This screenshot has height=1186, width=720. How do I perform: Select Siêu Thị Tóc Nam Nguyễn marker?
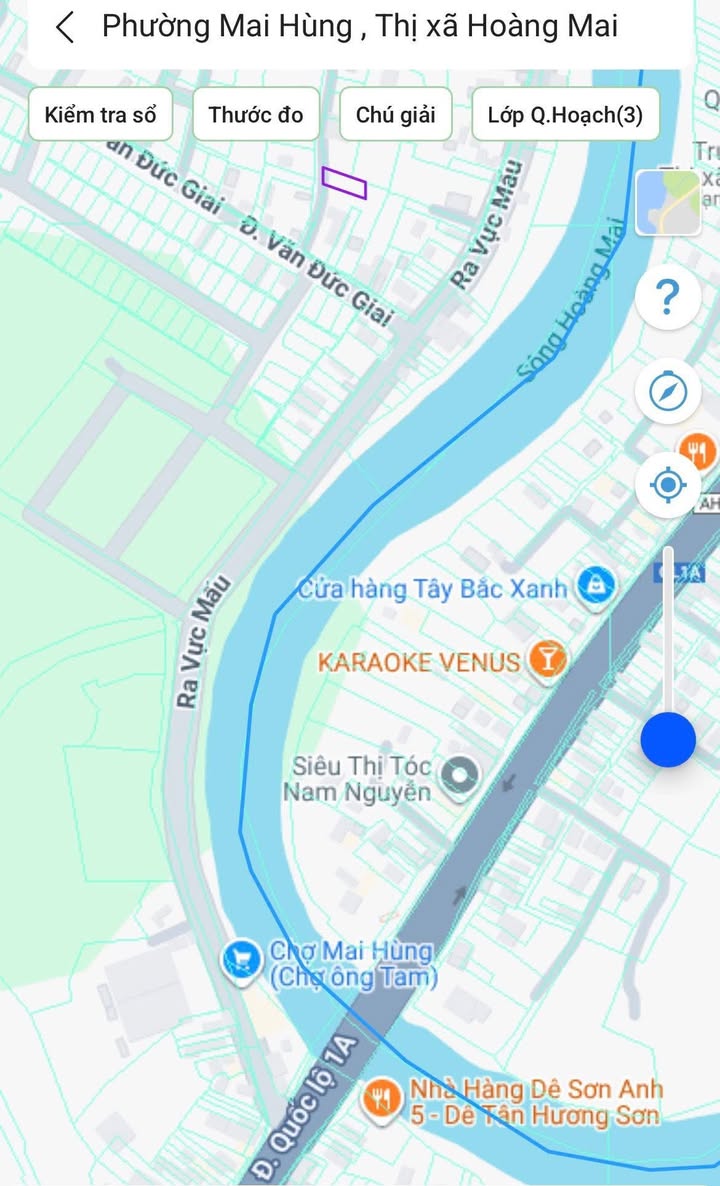(460, 777)
